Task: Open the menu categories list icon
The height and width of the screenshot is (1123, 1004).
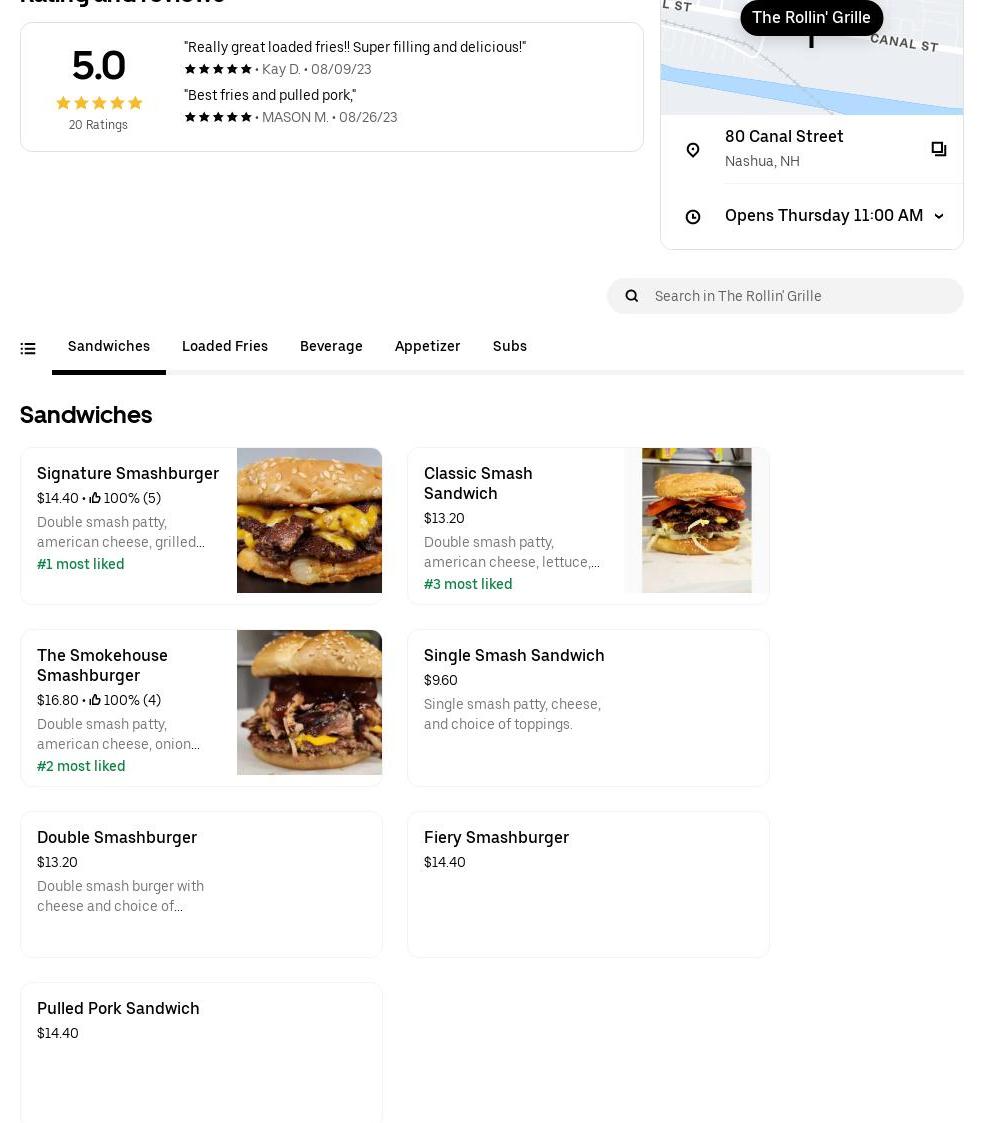Action: click(x=28, y=348)
